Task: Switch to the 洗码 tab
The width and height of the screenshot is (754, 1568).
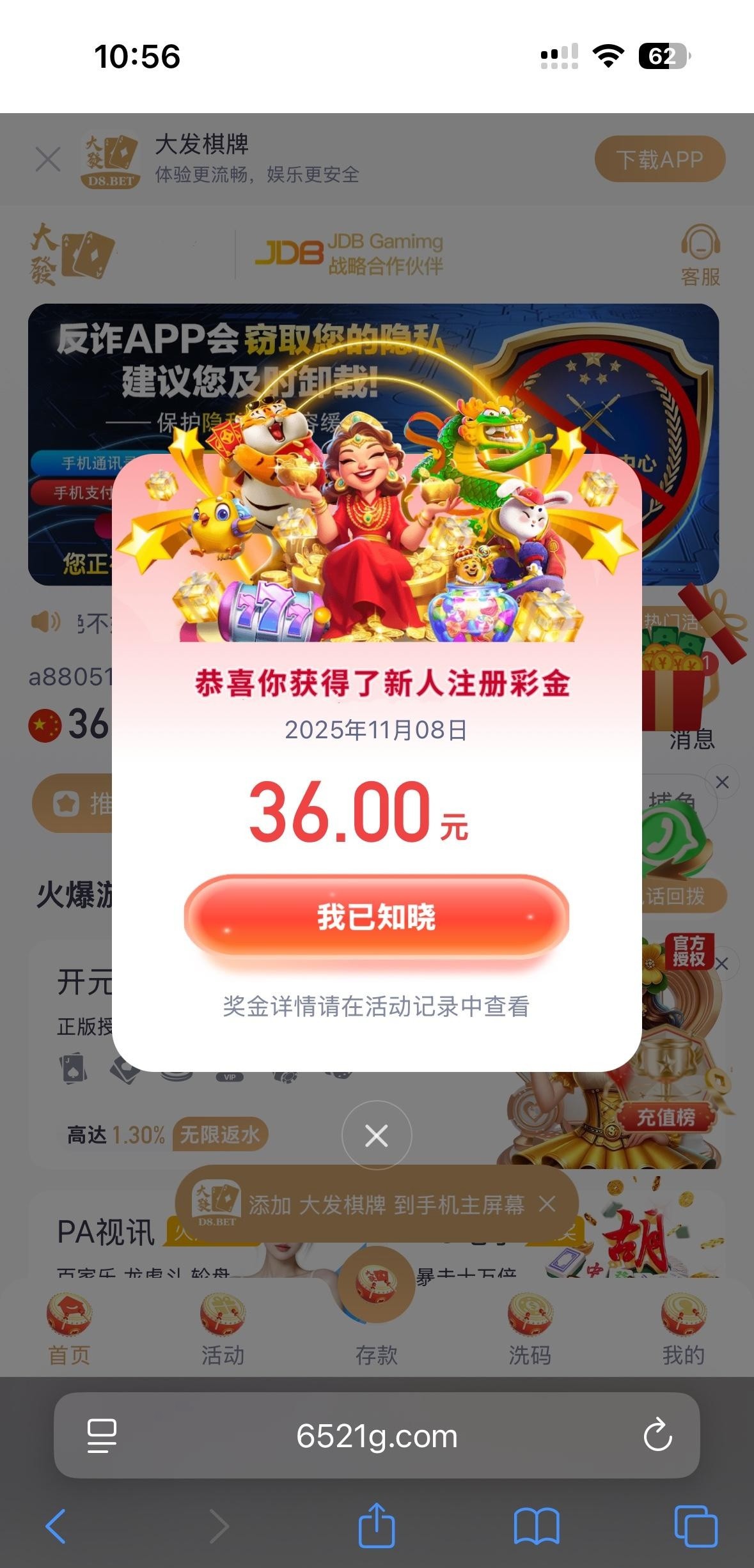Action: click(530, 1328)
